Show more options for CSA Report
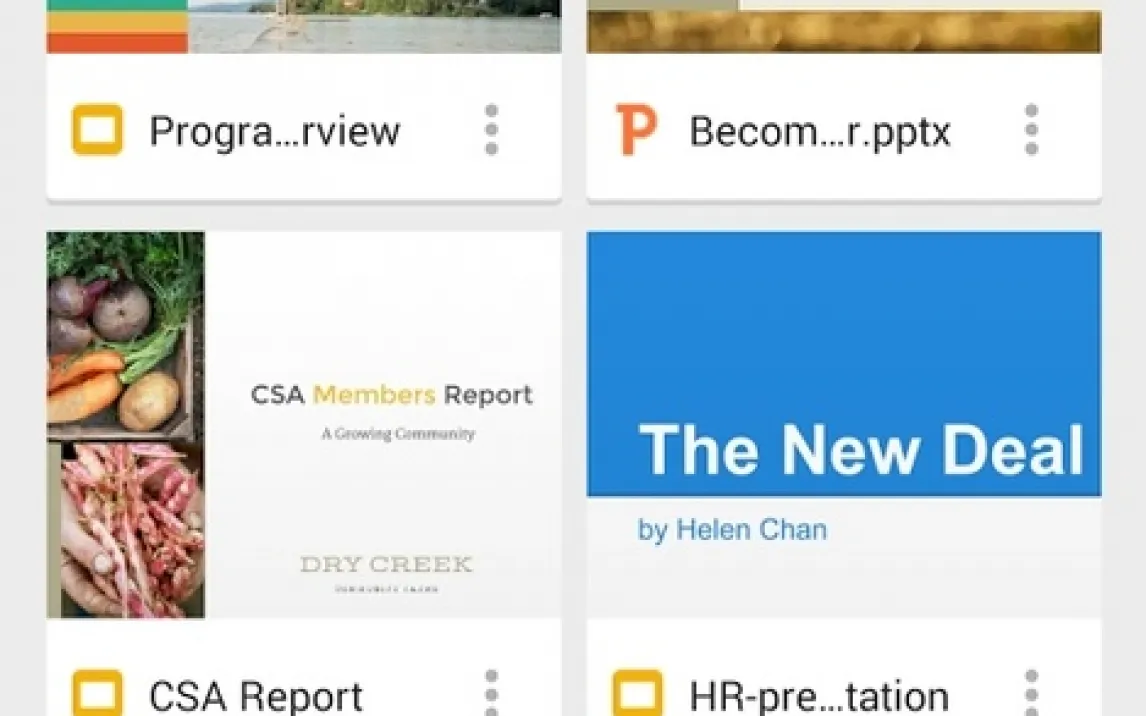1146x716 pixels. coord(491,692)
